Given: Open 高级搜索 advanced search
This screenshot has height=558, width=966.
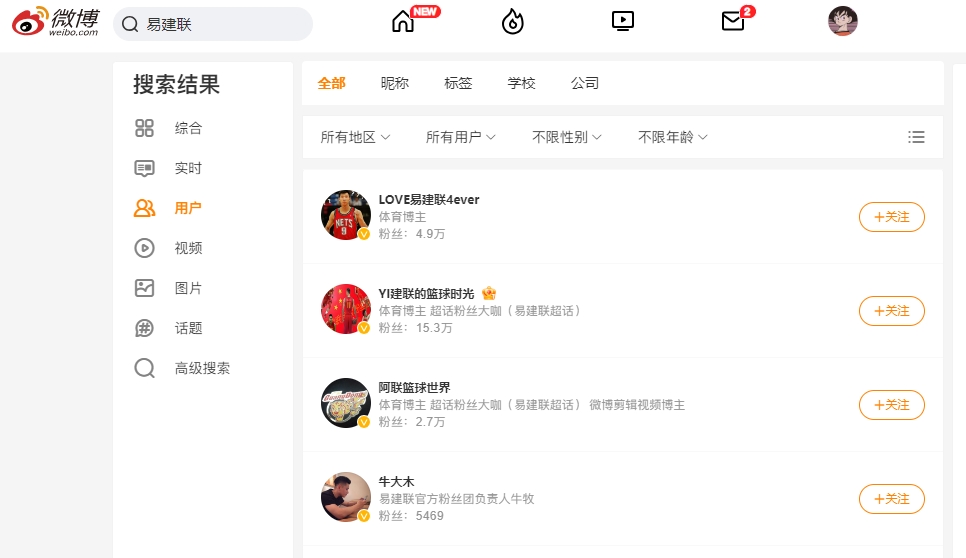Looking at the screenshot, I should pos(202,368).
